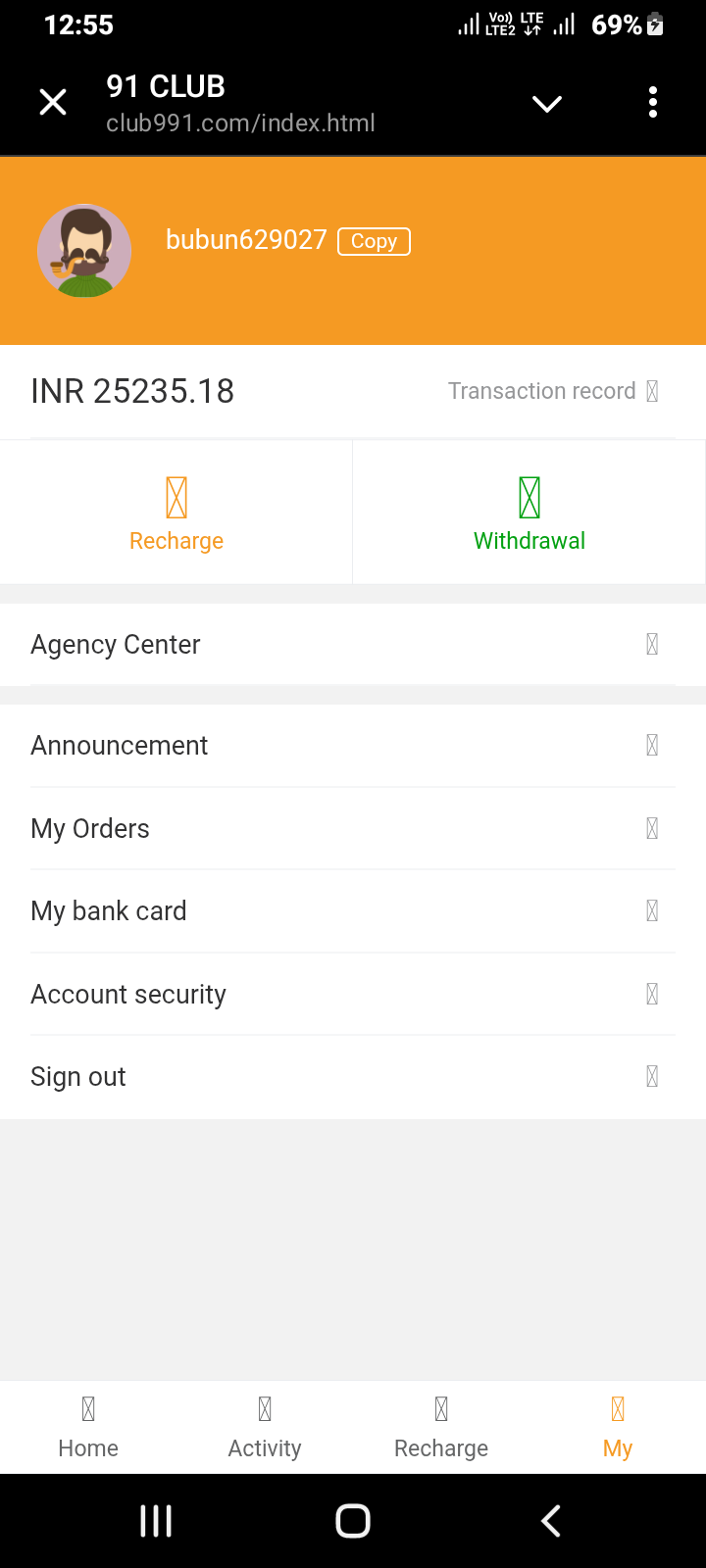706x1568 pixels.
Task: Switch to the Activity tab
Action: tap(265, 1428)
